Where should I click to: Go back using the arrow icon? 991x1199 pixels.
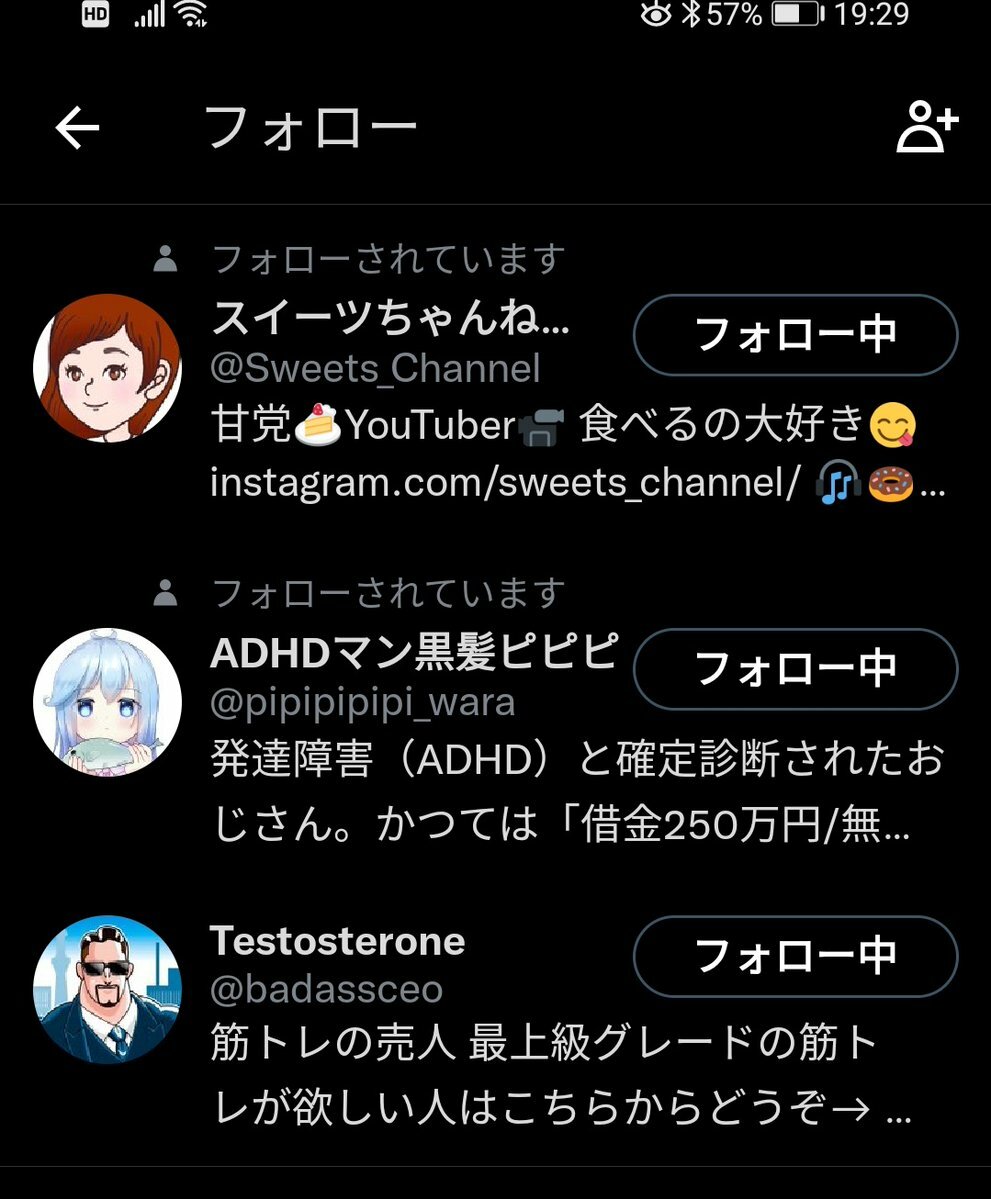pyautogui.click(x=77, y=129)
